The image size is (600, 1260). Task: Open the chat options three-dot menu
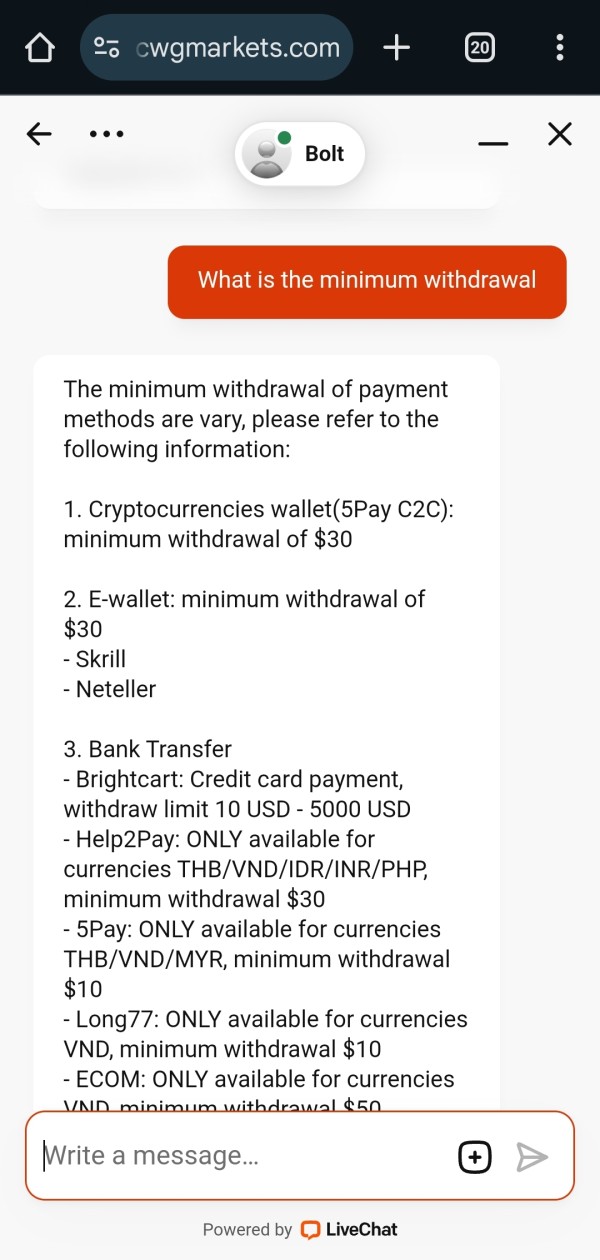tap(106, 134)
